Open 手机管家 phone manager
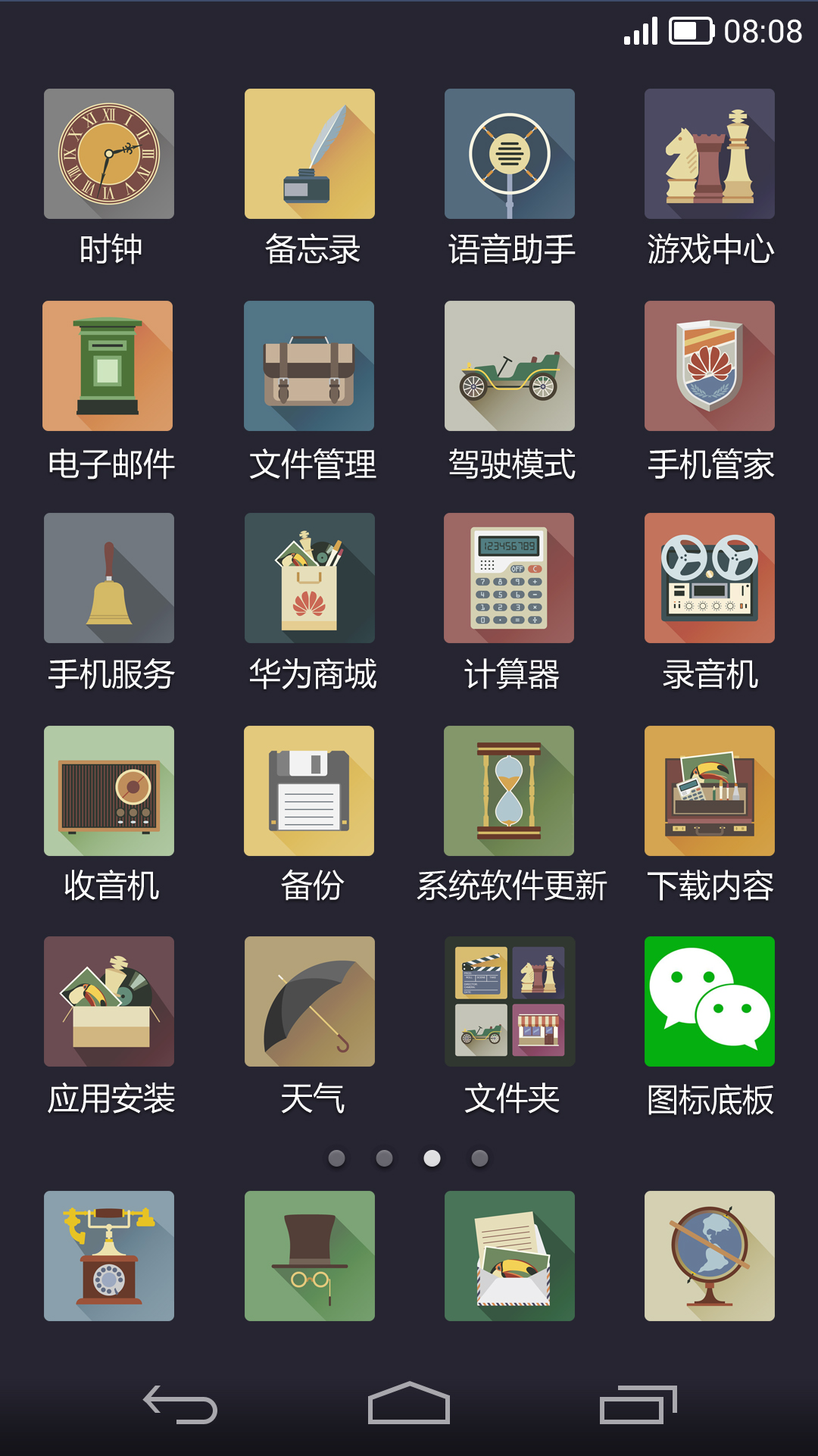This screenshot has width=818, height=1456. (x=709, y=366)
